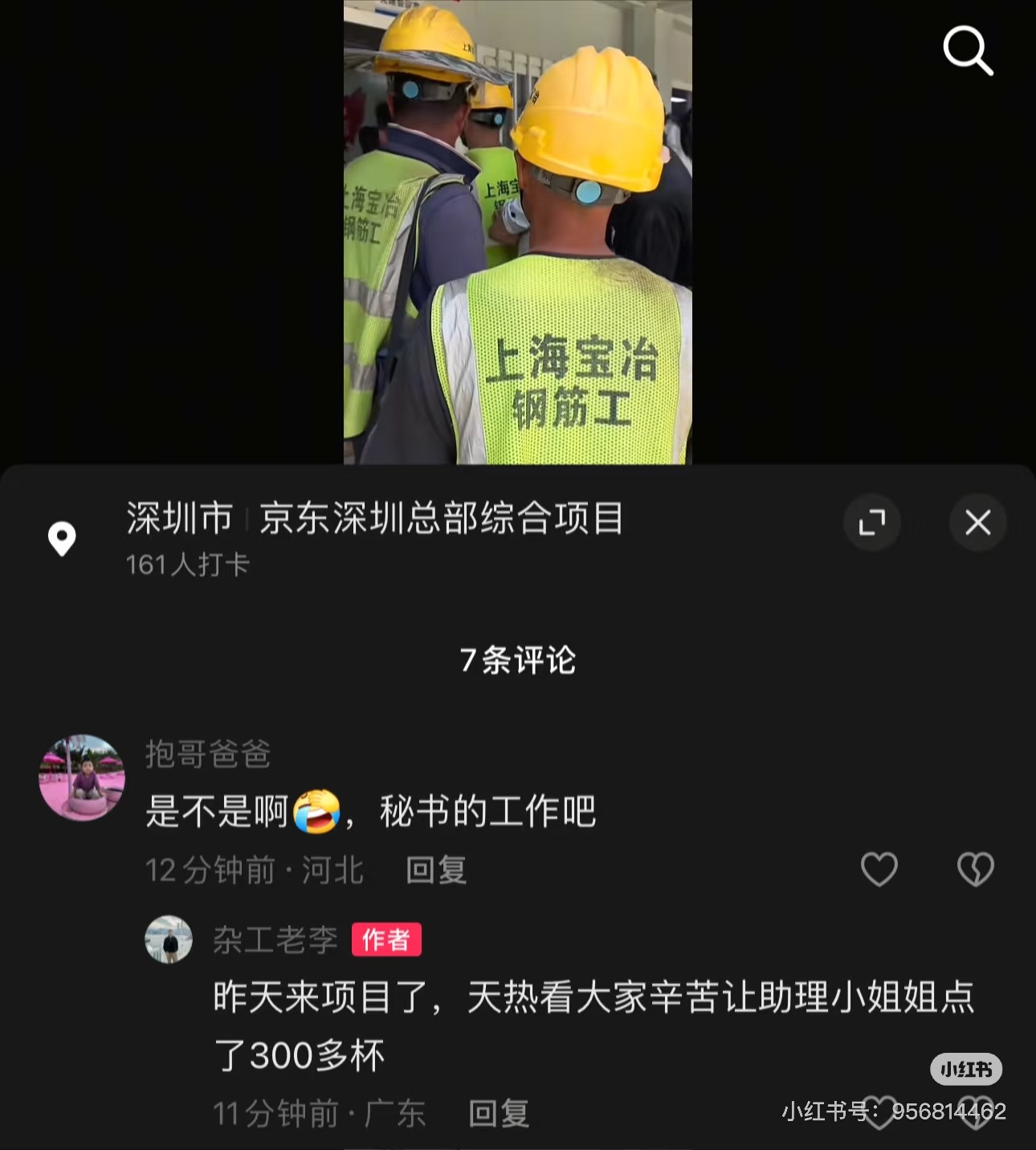The width and height of the screenshot is (1036, 1150).
Task: Reply to 杂工老李's comment
Action: (x=499, y=1113)
